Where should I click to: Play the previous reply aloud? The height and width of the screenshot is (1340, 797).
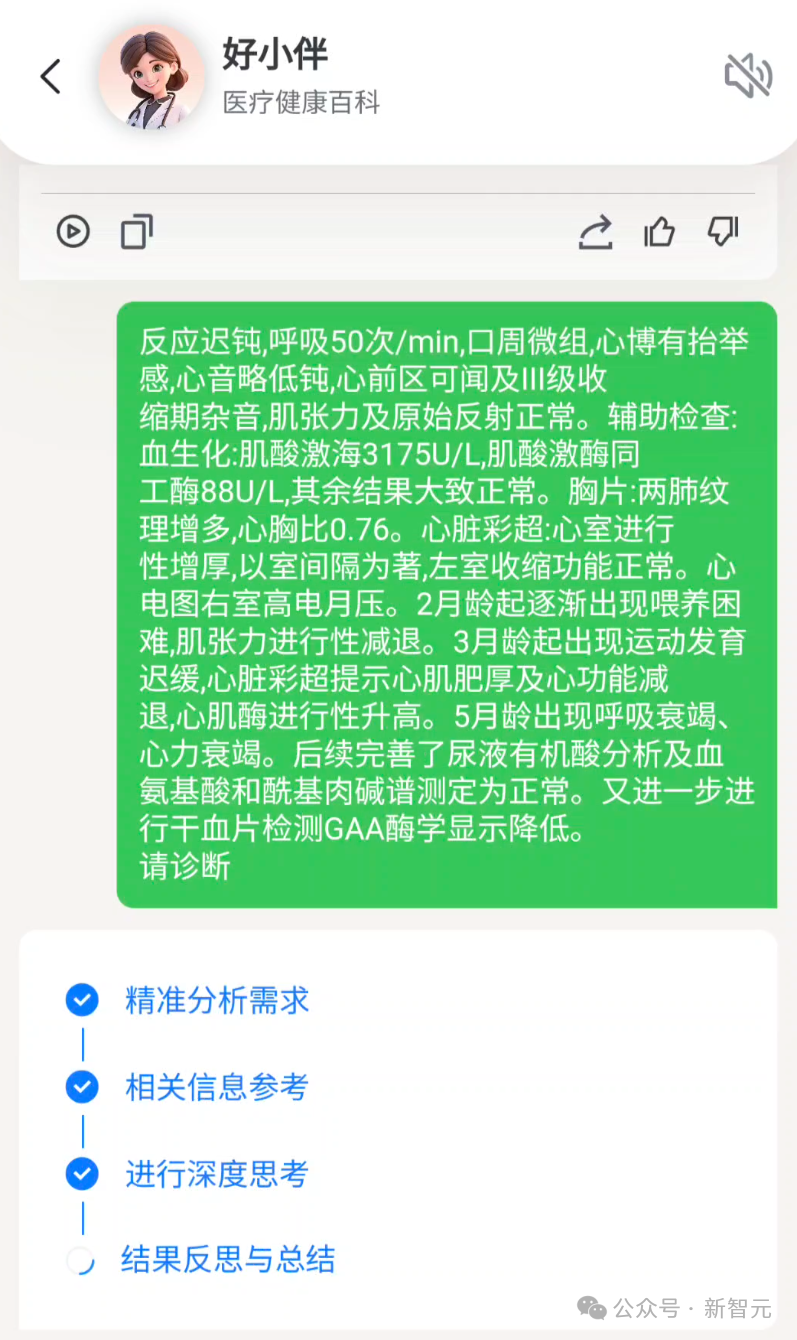(73, 232)
